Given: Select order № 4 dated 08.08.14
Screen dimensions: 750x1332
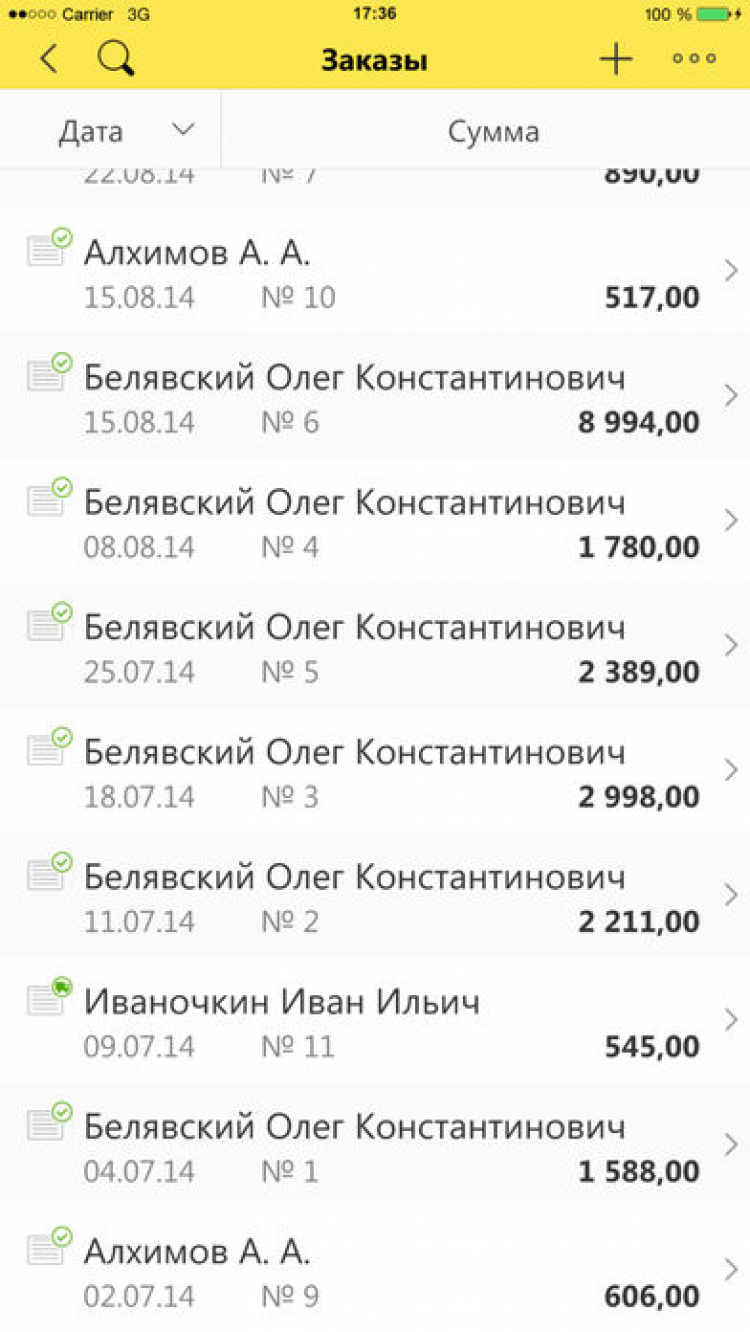Looking at the screenshot, I should pyautogui.click(x=375, y=521).
